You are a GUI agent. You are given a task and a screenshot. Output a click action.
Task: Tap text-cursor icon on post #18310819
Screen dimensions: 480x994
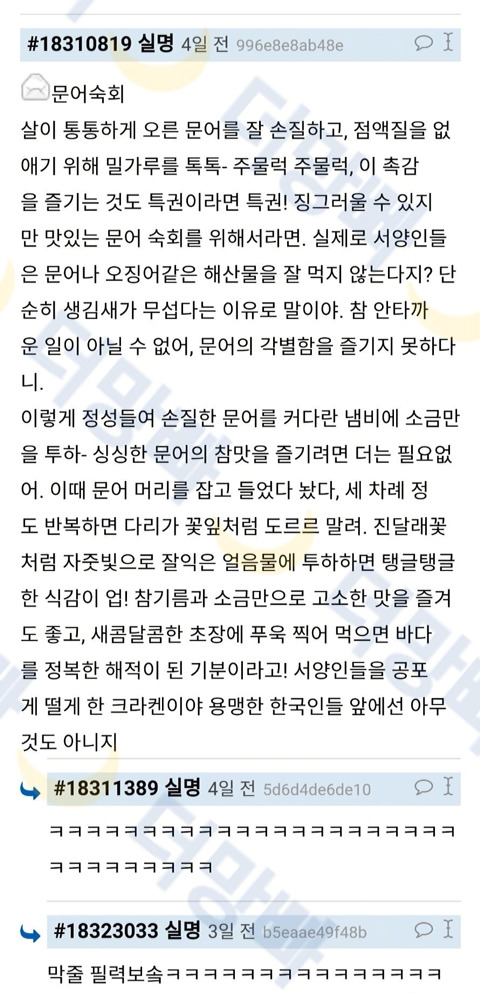(x=448, y=42)
